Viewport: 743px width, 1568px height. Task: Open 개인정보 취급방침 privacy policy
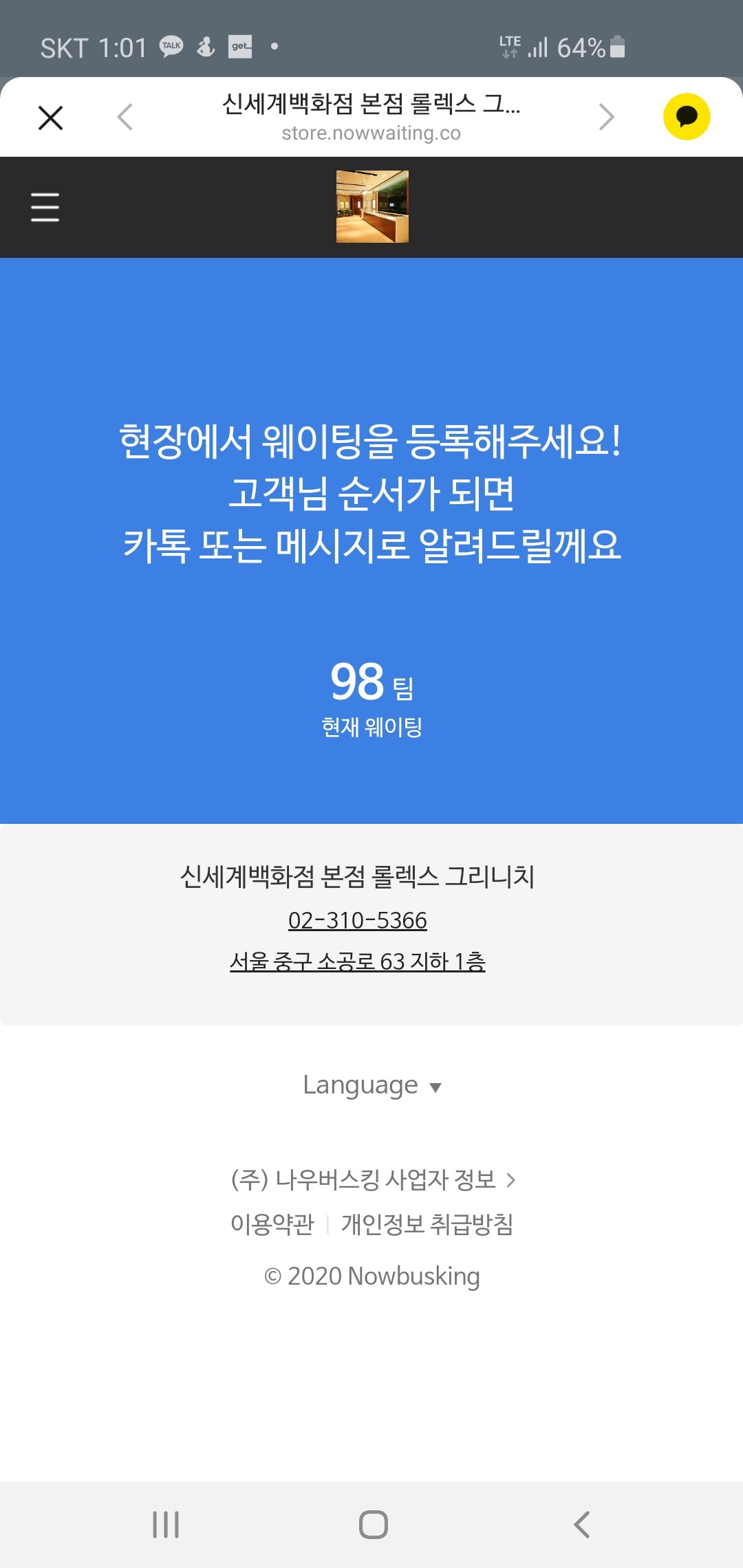427,1224
